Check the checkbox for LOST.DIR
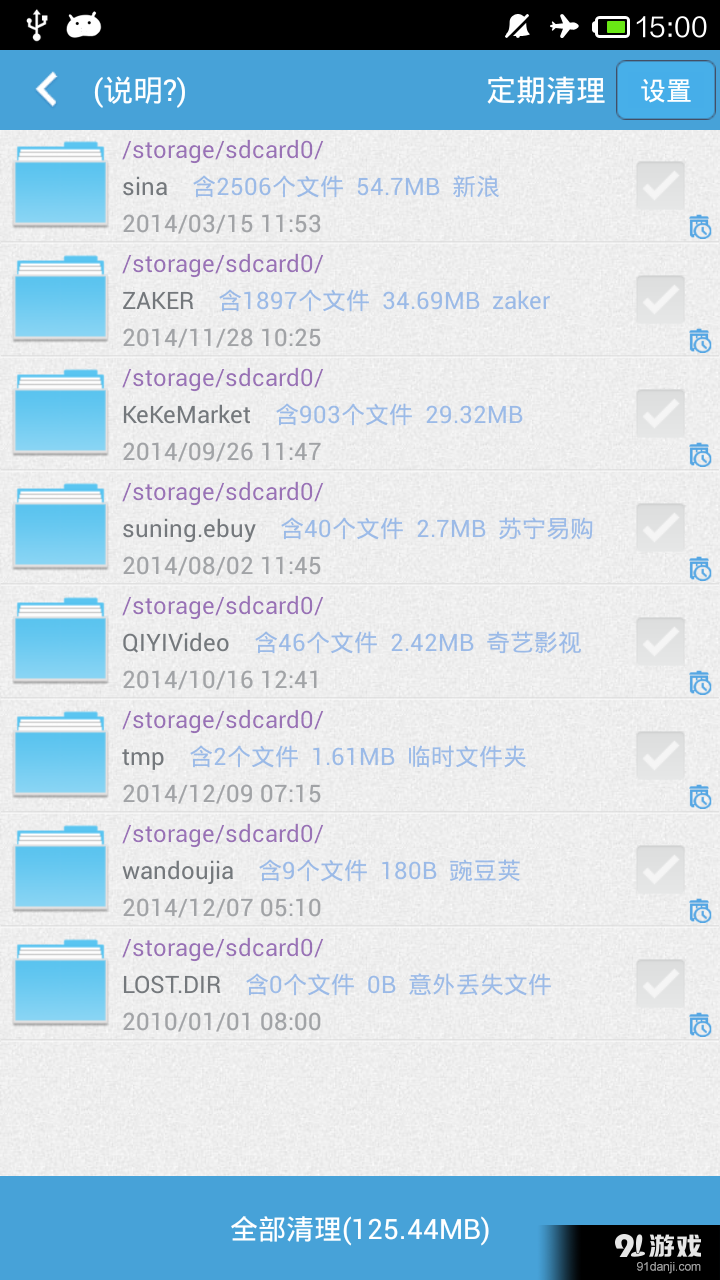The height and width of the screenshot is (1280, 720). coord(659,984)
